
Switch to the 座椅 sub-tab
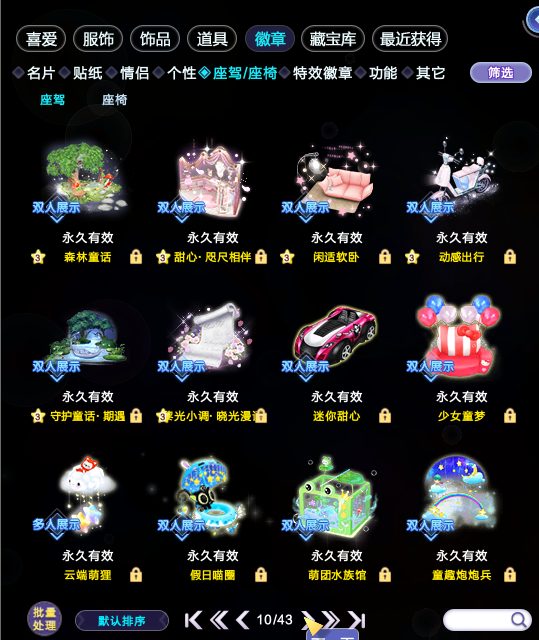114,100
